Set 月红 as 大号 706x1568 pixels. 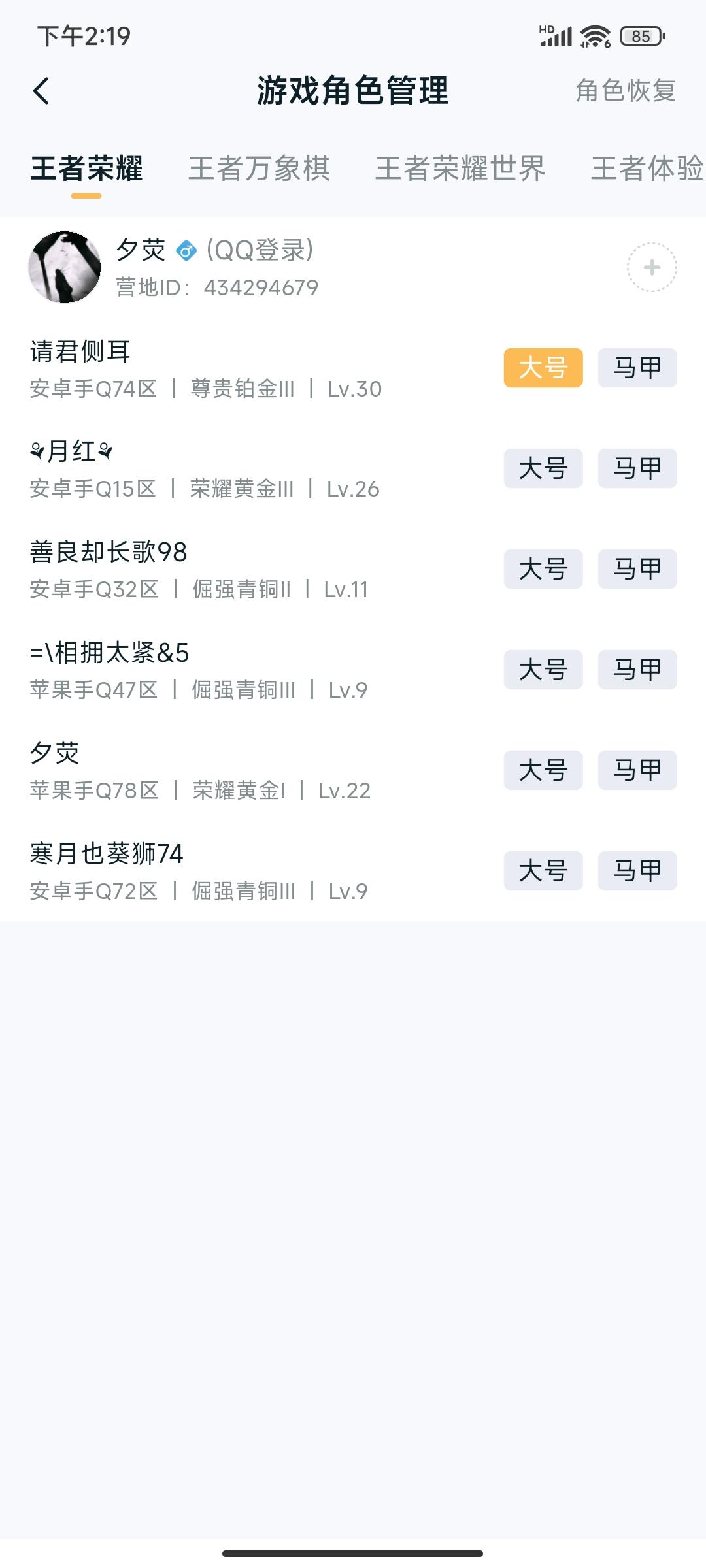coord(543,468)
